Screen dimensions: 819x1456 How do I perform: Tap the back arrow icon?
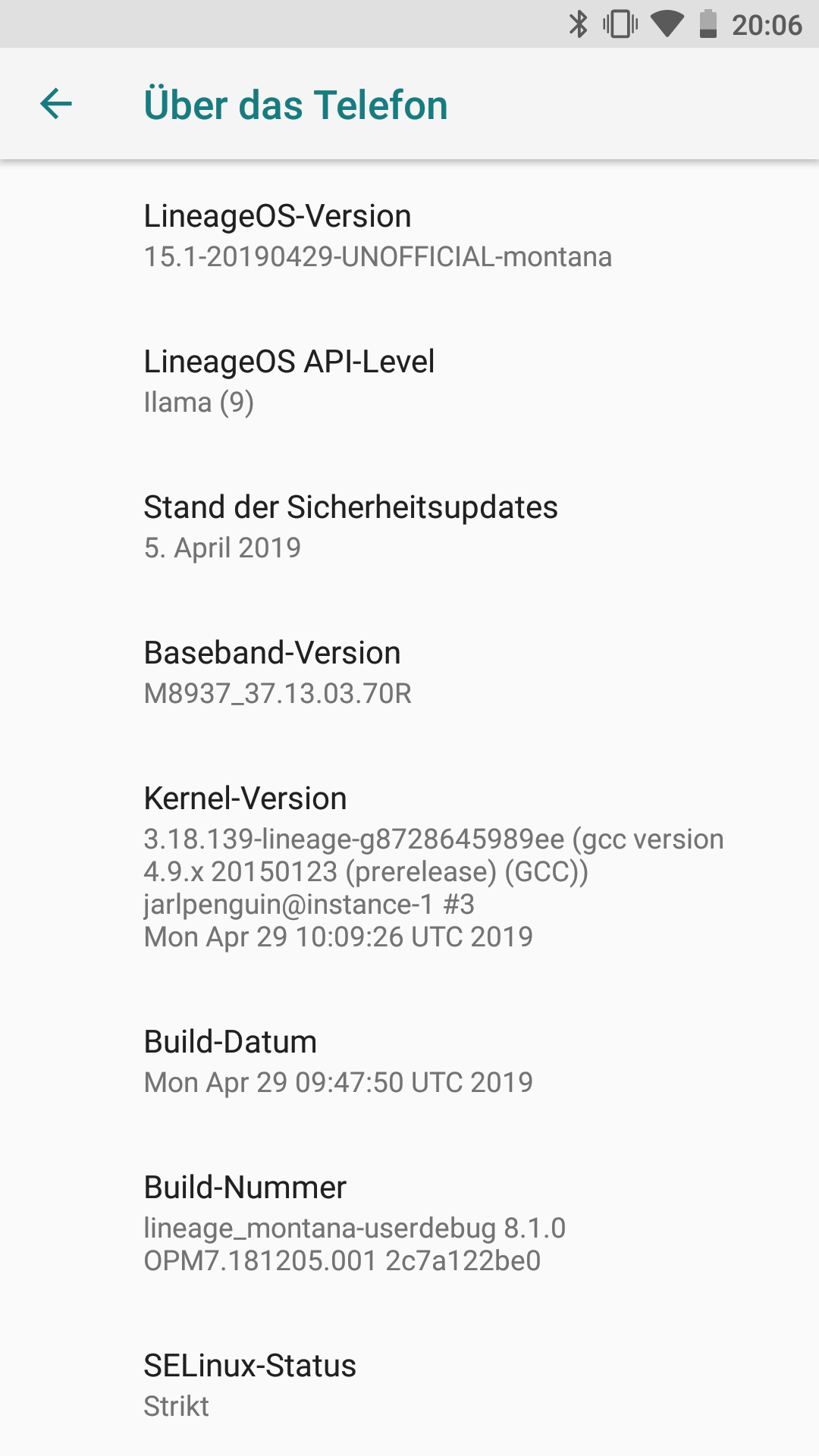click(55, 104)
